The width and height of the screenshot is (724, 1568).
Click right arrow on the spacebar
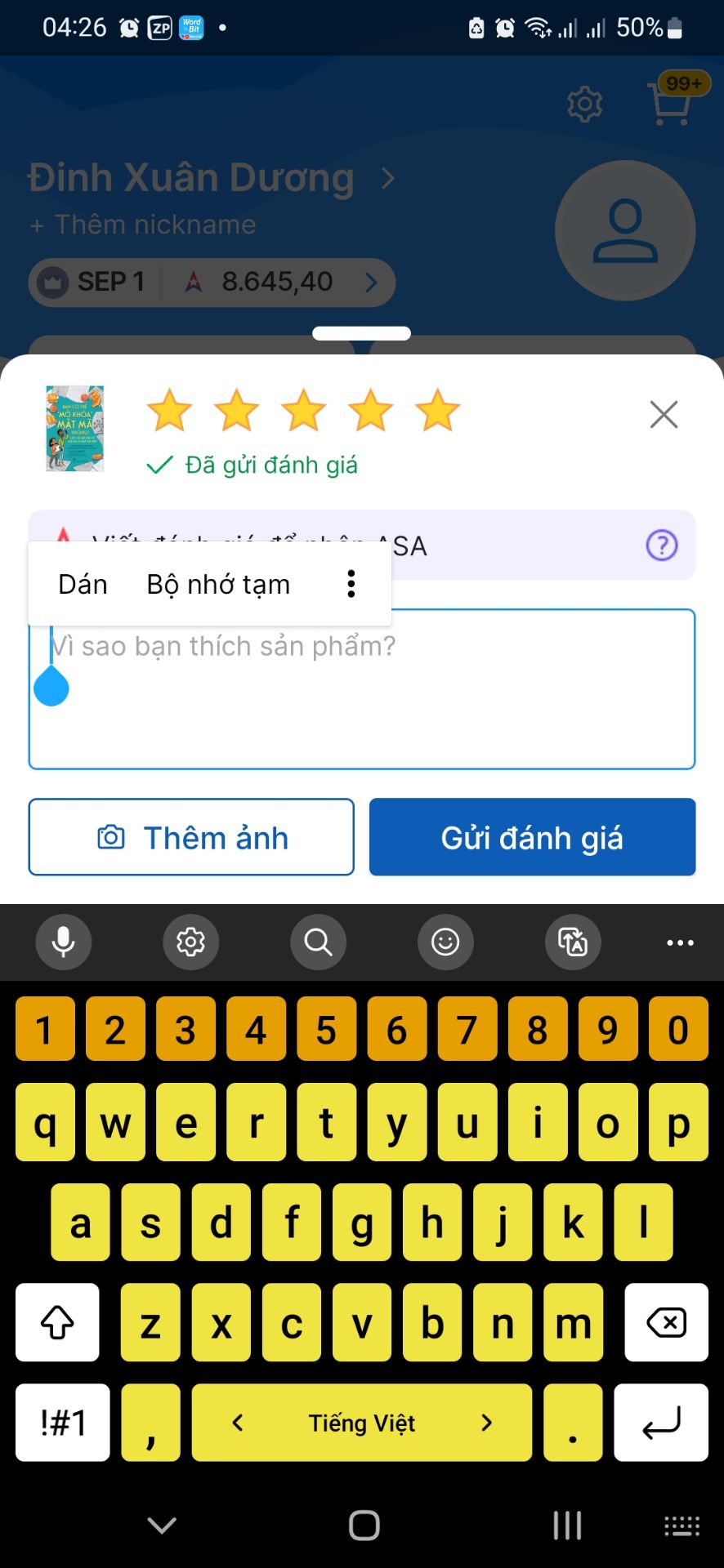[486, 1422]
